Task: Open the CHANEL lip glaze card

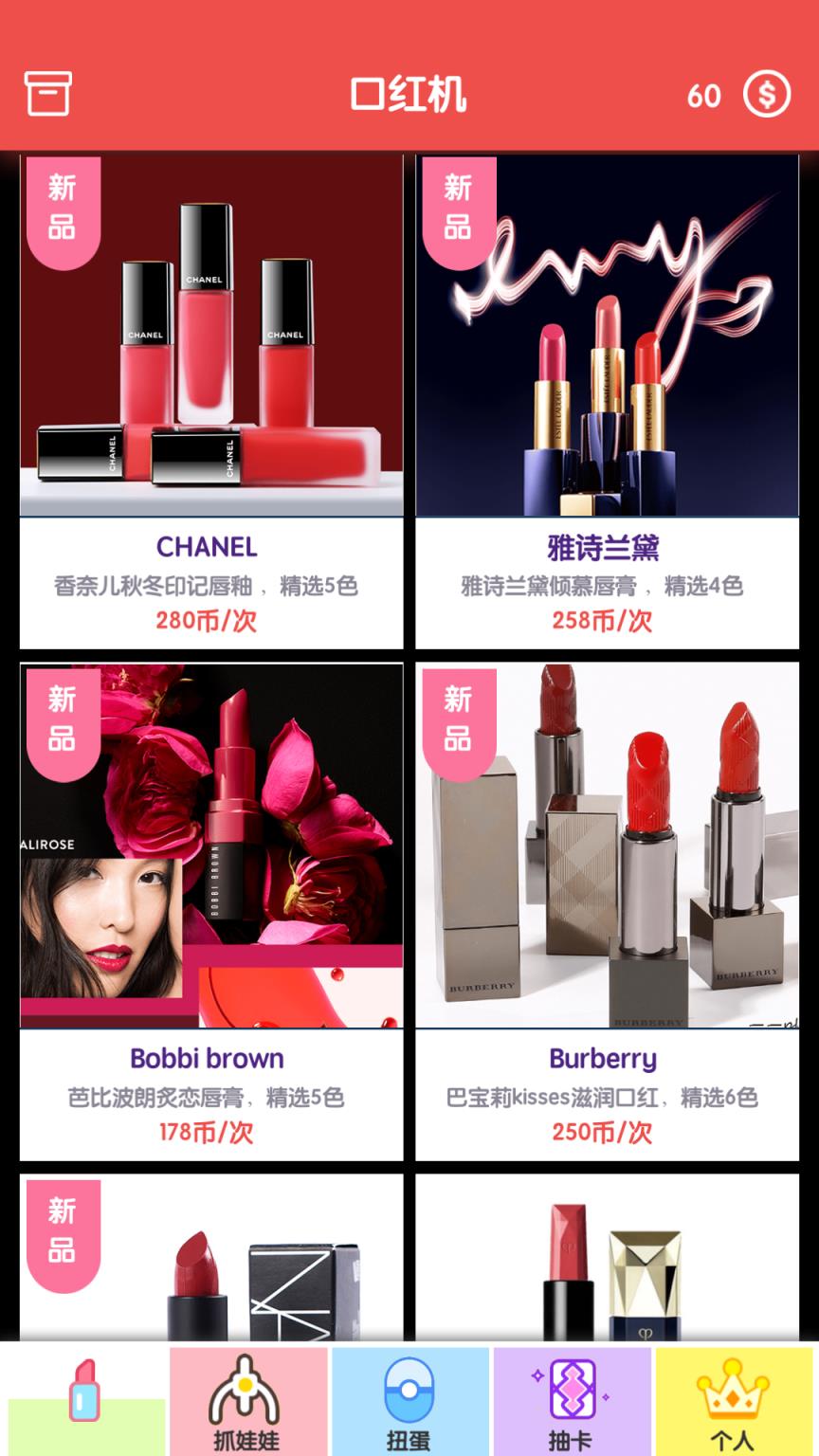Action: pyautogui.click(x=211, y=402)
